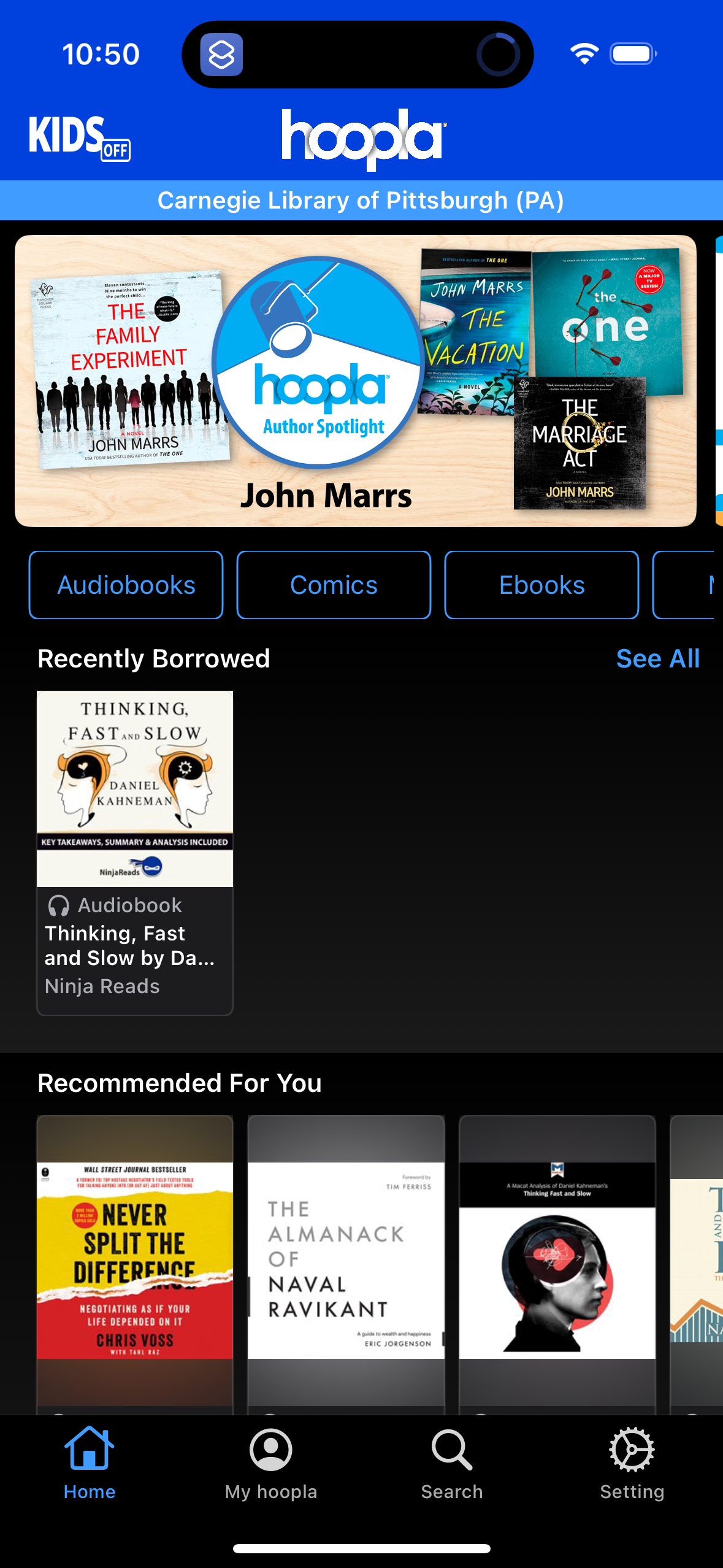
Task: Select the Comics category
Action: click(x=333, y=584)
